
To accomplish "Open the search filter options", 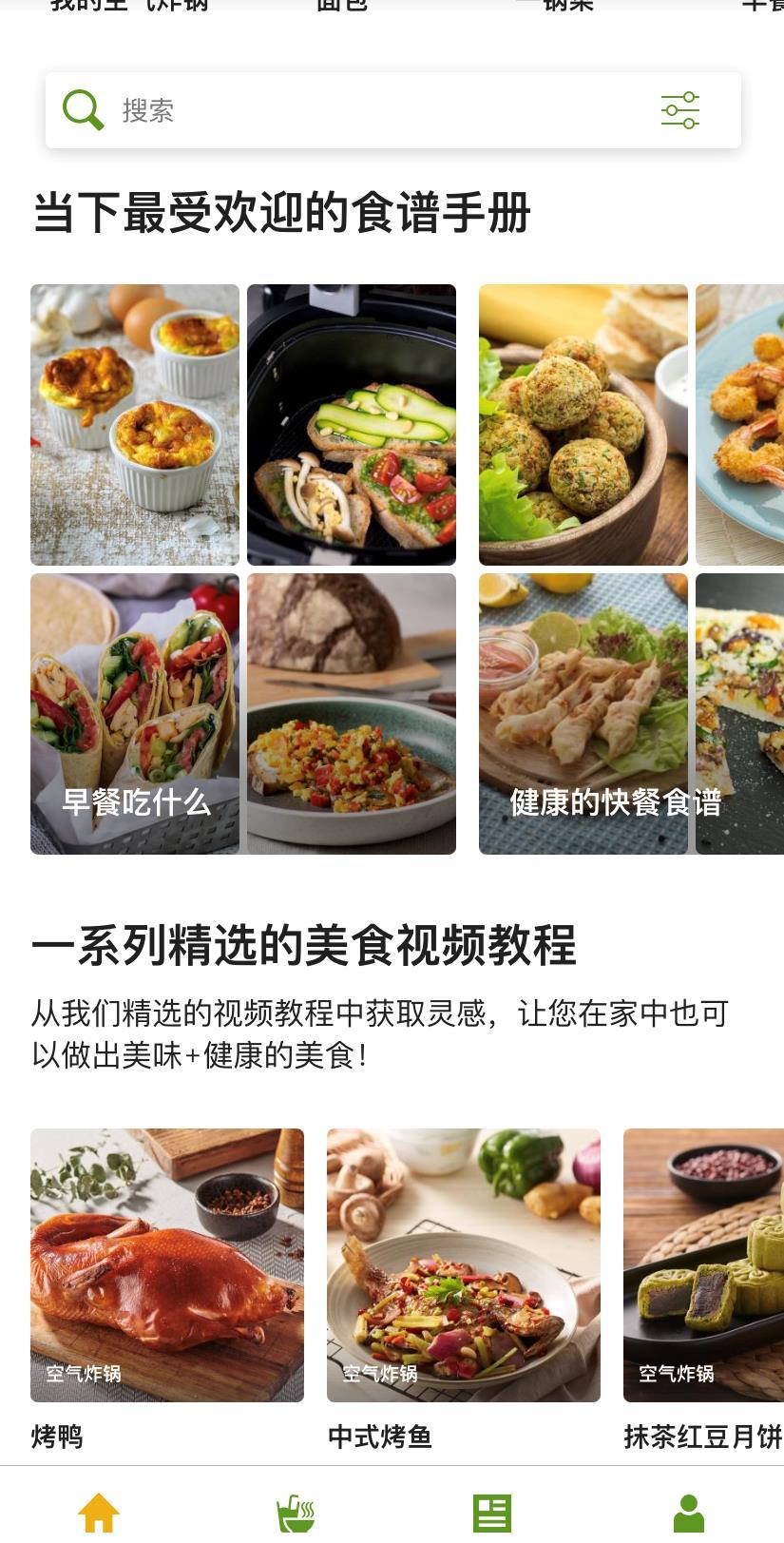I will pyautogui.click(x=680, y=110).
